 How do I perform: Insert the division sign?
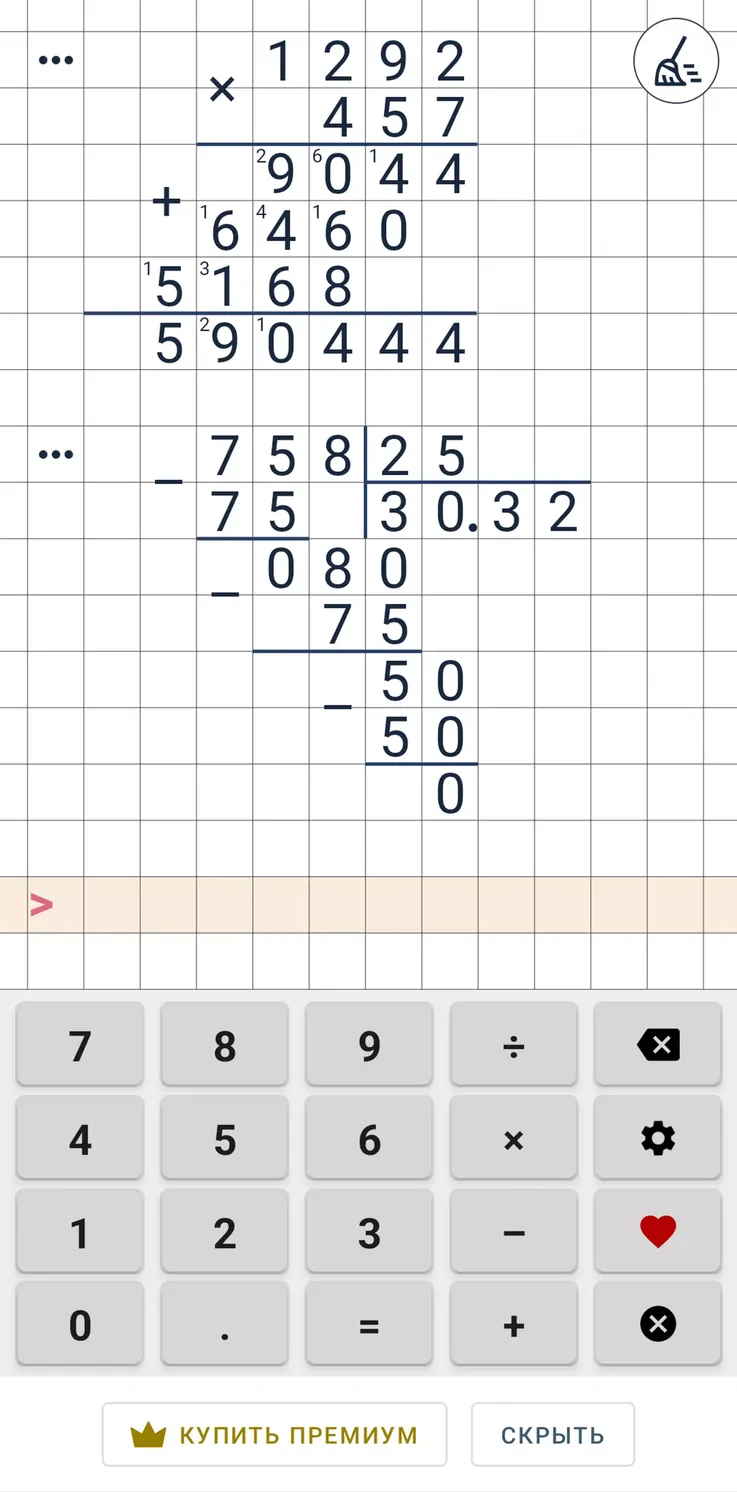point(513,1046)
